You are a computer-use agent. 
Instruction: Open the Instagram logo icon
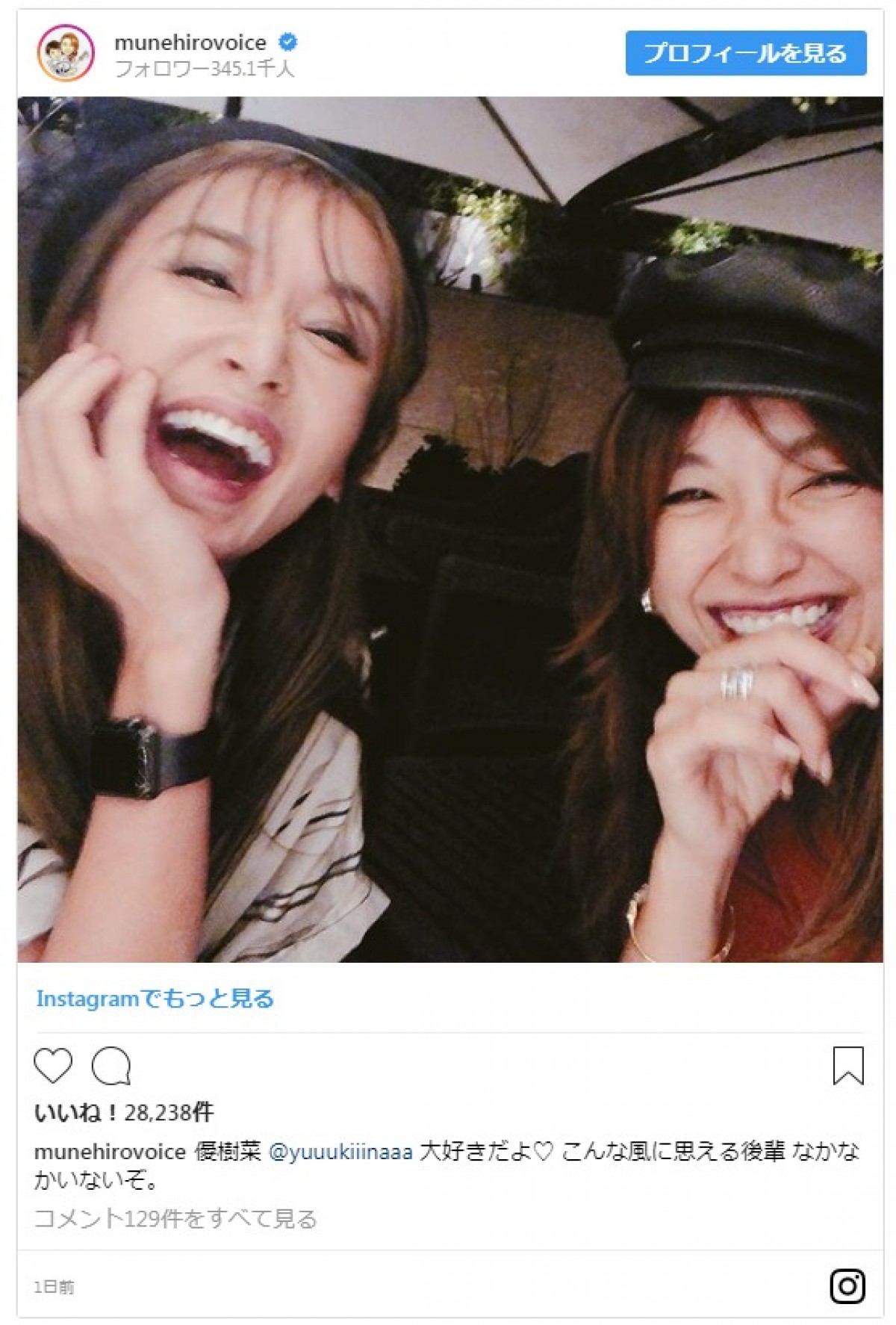click(x=847, y=1286)
